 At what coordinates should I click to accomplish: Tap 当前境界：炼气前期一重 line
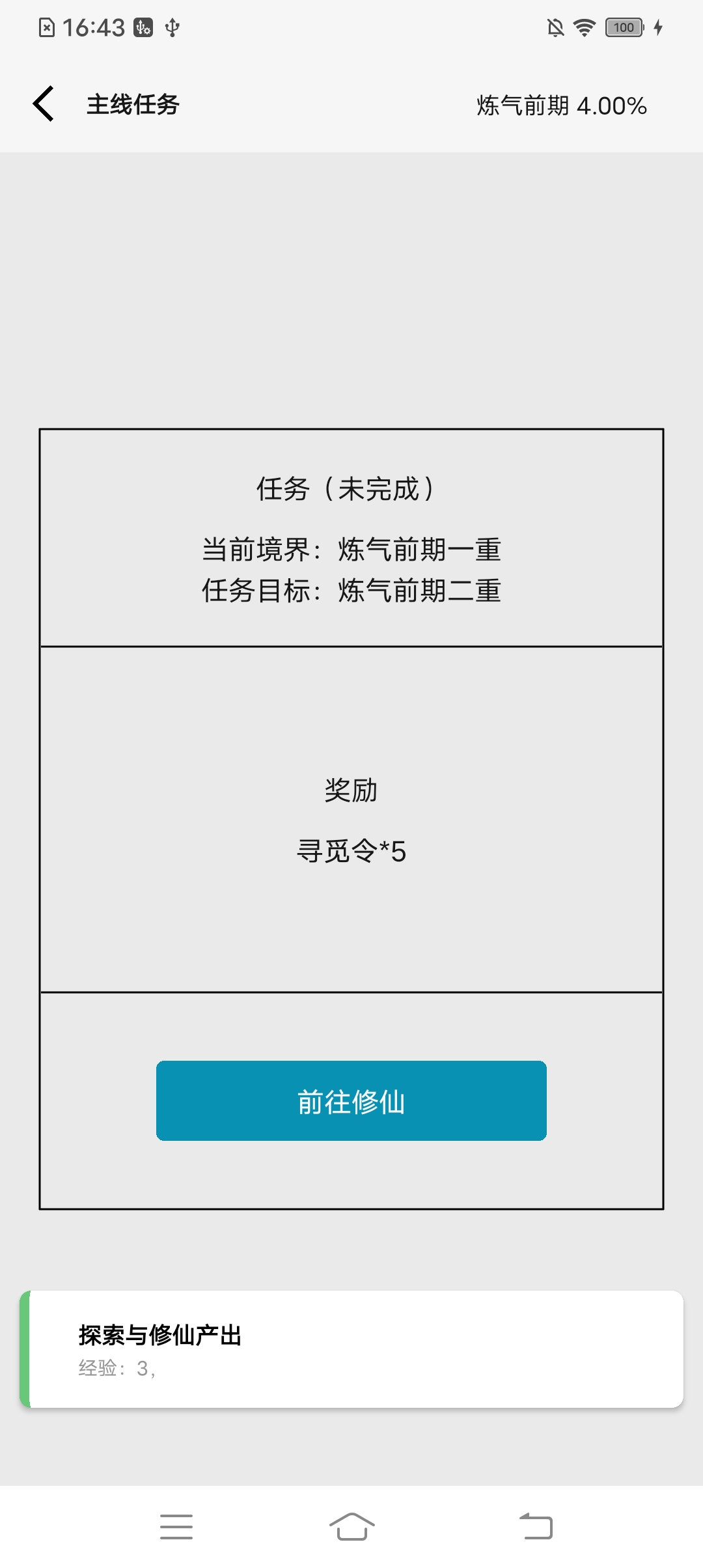tap(351, 549)
